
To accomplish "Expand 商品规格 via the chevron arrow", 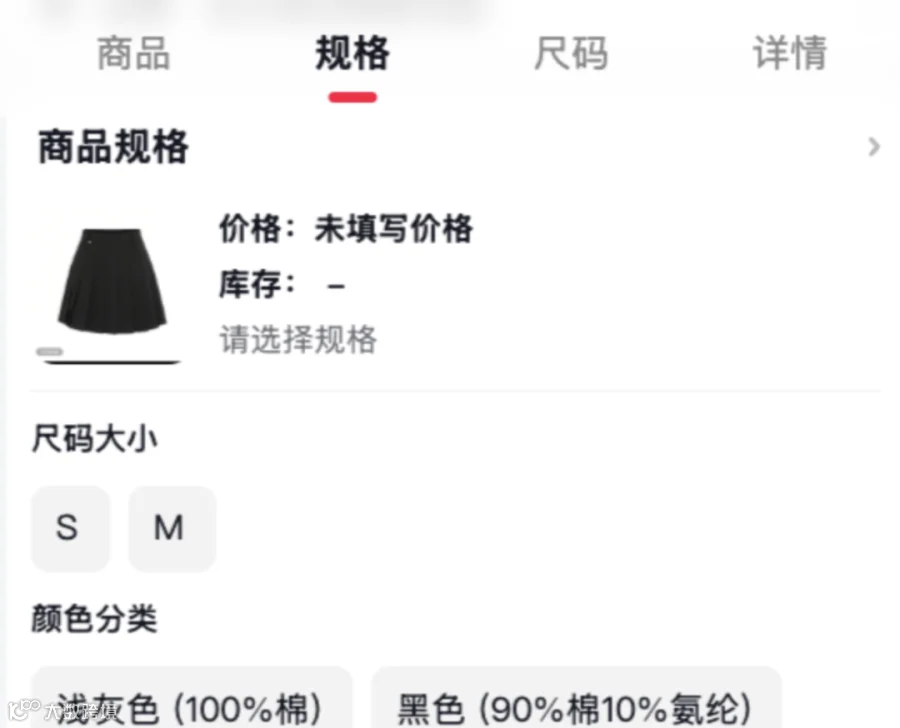I will [874, 147].
